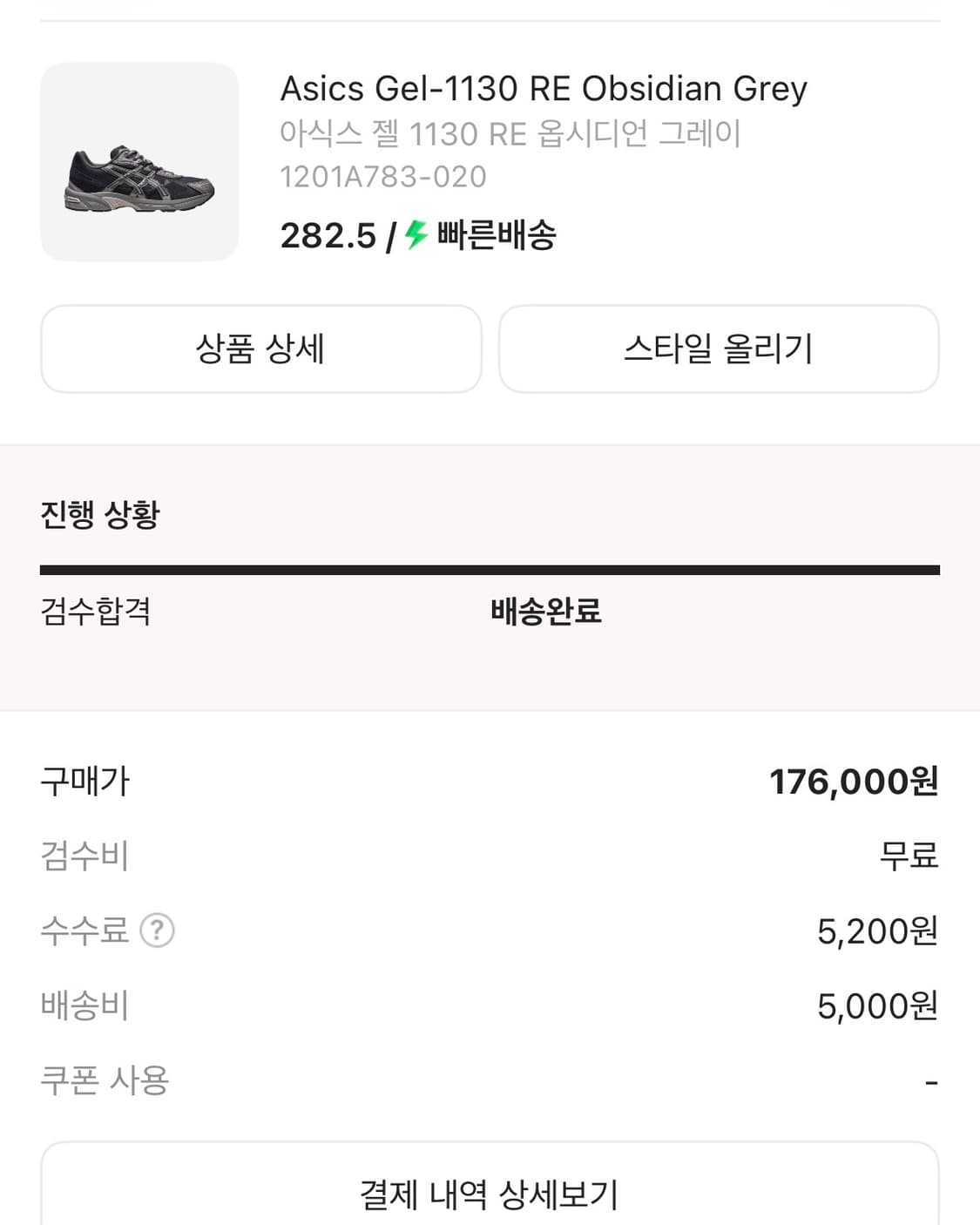Click the 빠른배송 fast shipping label

(495, 234)
